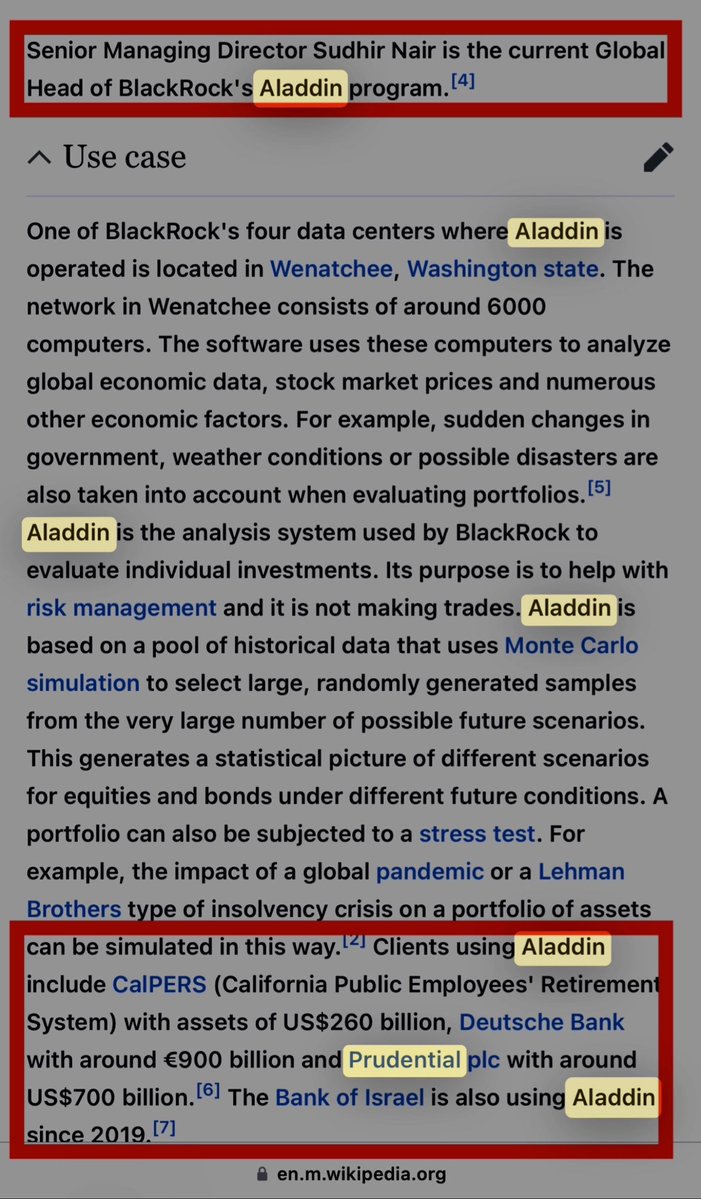Viewport: 701px width, 1199px height.
Task: Open footnote 6 after US$700 billion
Action: [208, 1092]
